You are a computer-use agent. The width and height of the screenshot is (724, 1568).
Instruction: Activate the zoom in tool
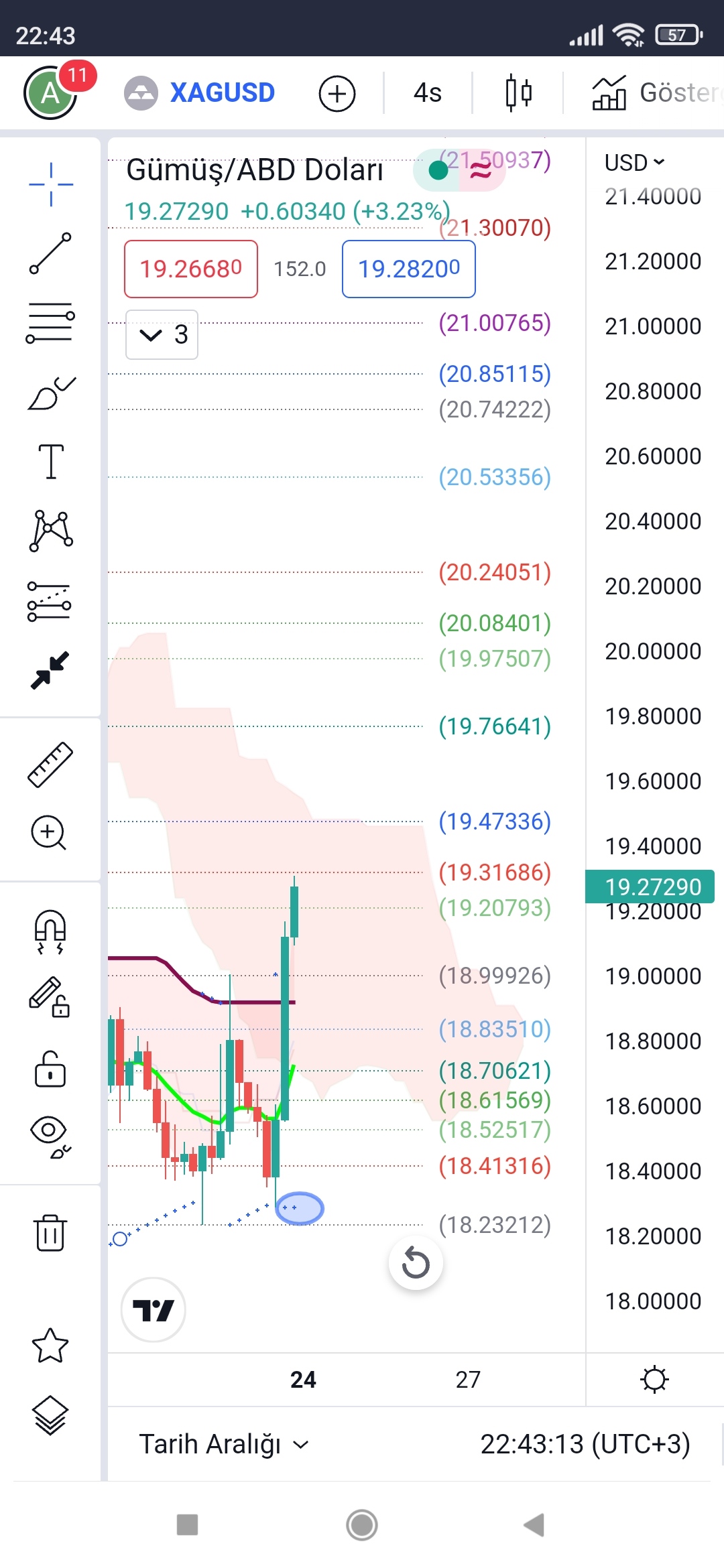[x=49, y=833]
